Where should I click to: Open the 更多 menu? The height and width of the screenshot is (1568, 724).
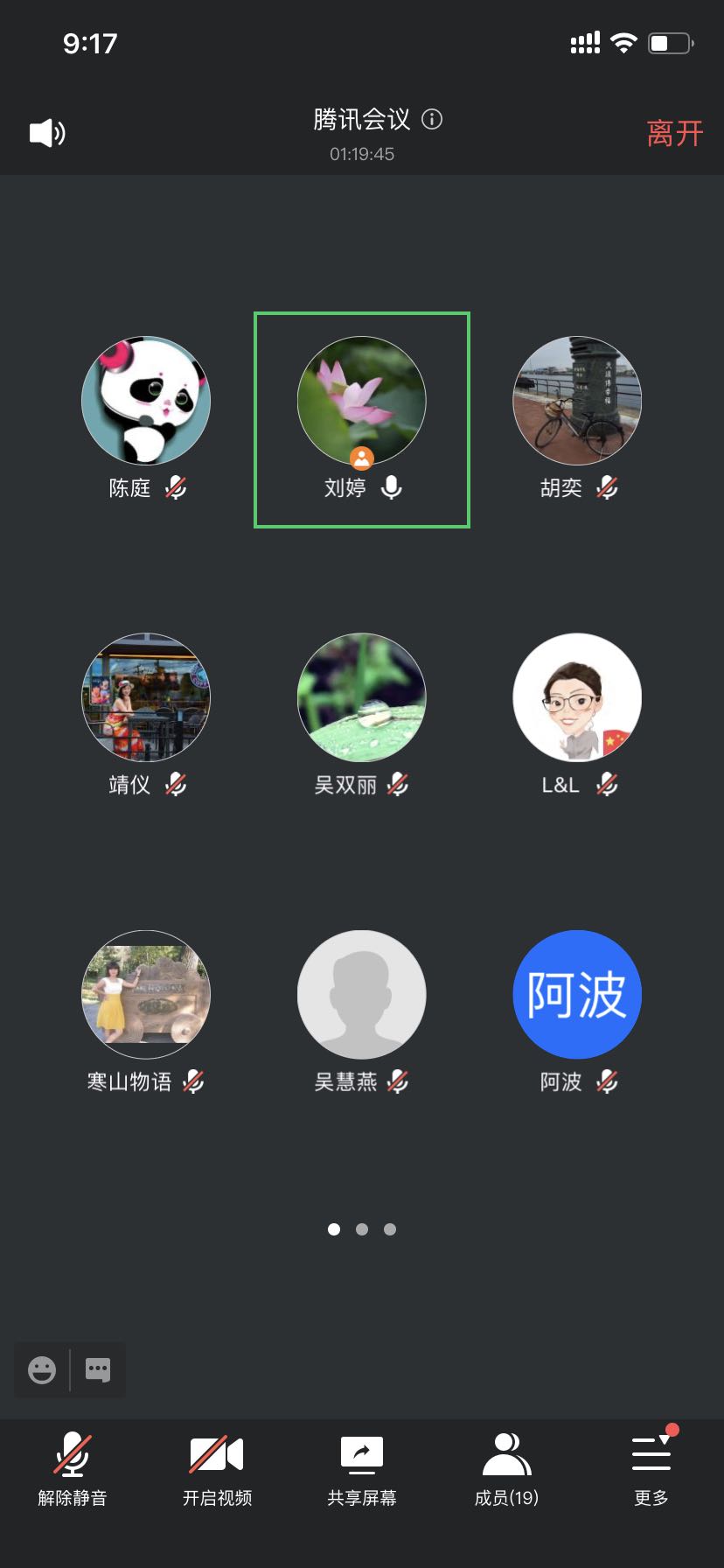tap(651, 1470)
